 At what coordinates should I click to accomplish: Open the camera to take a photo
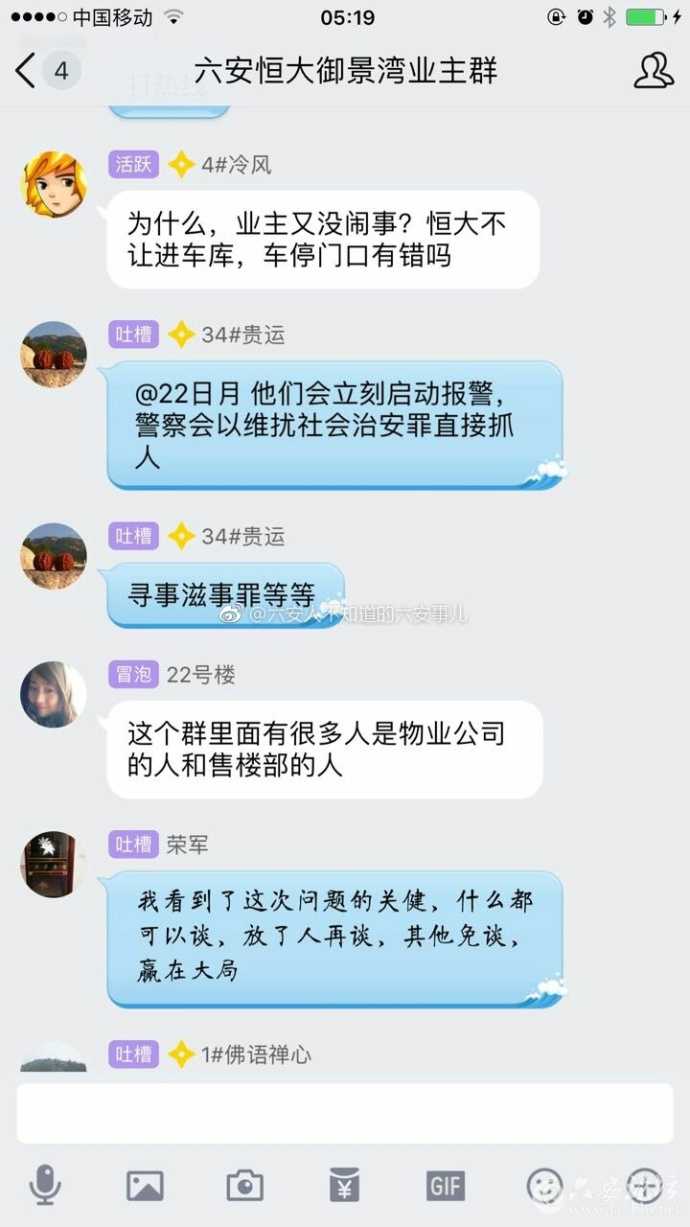[x=245, y=1186]
